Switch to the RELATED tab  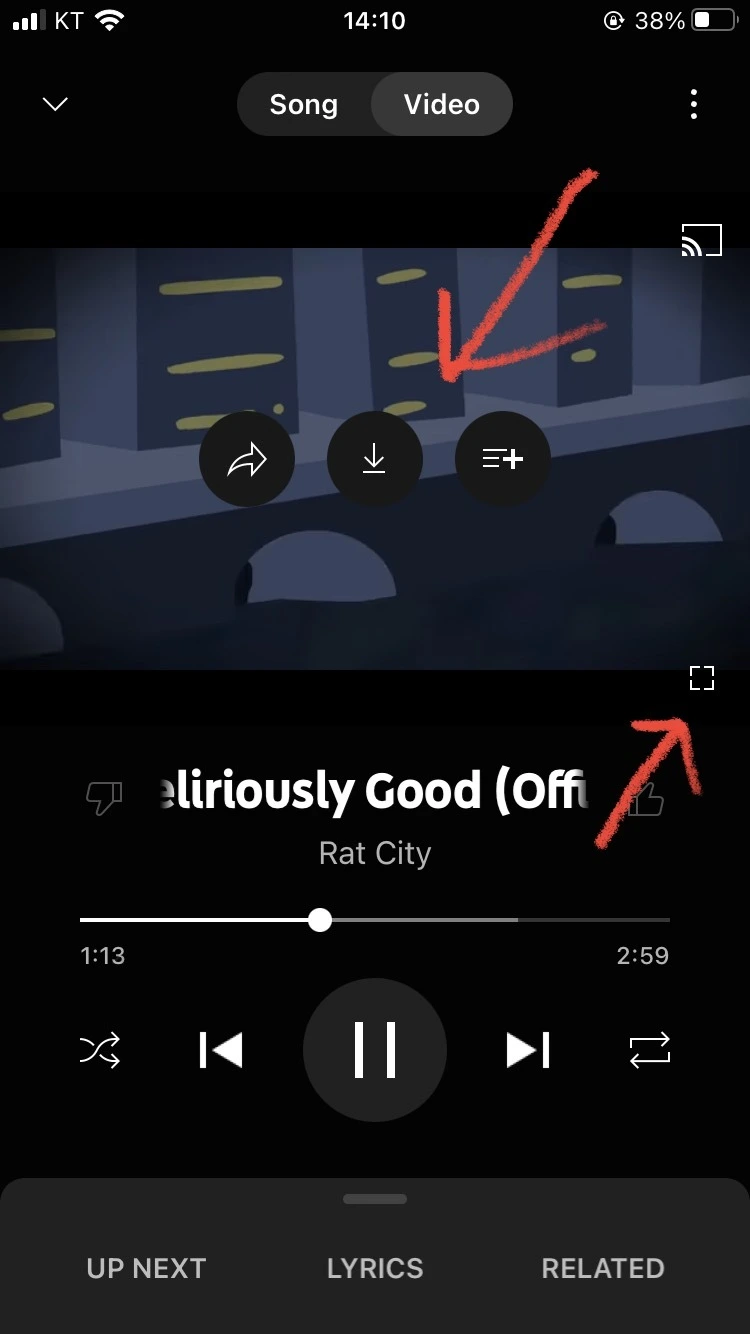603,1268
